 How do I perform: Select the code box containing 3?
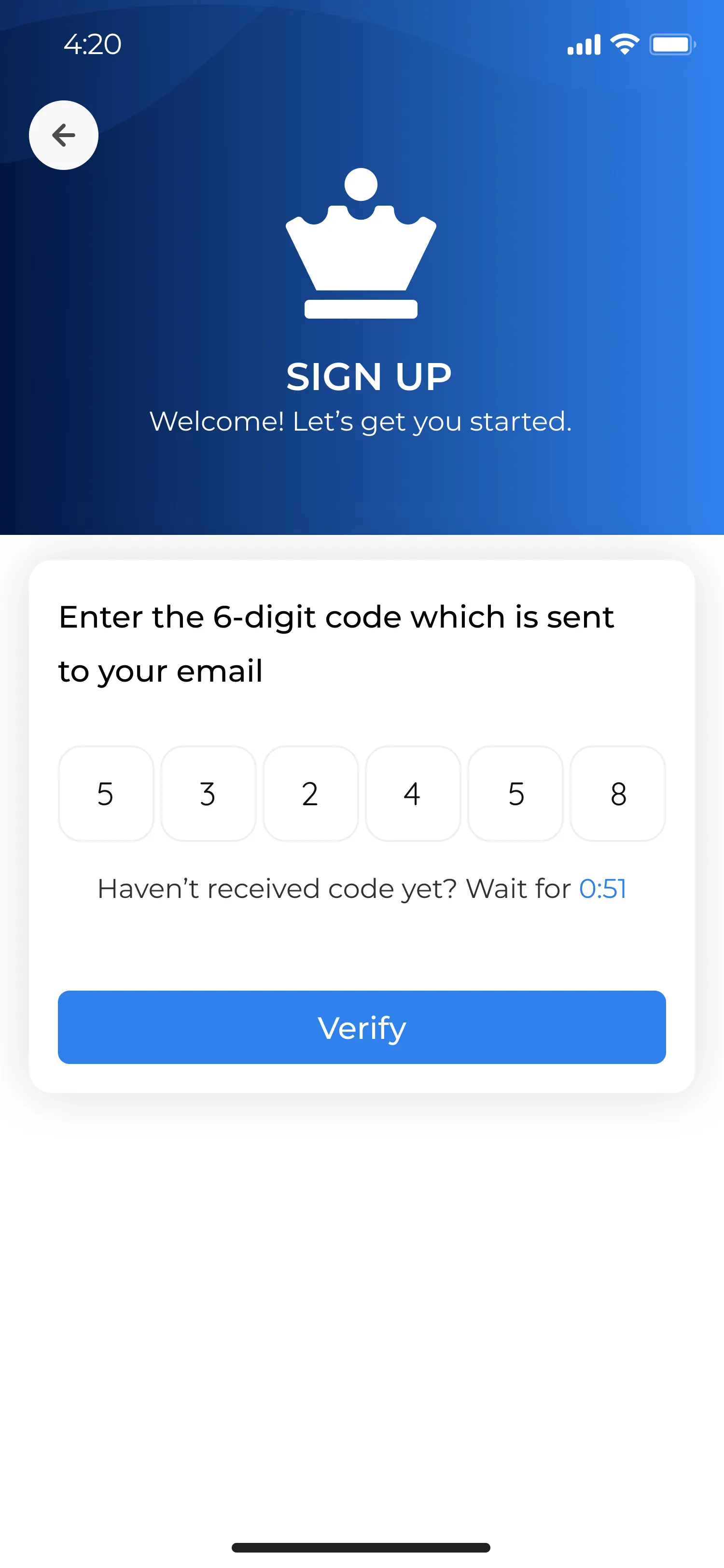(x=208, y=794)
